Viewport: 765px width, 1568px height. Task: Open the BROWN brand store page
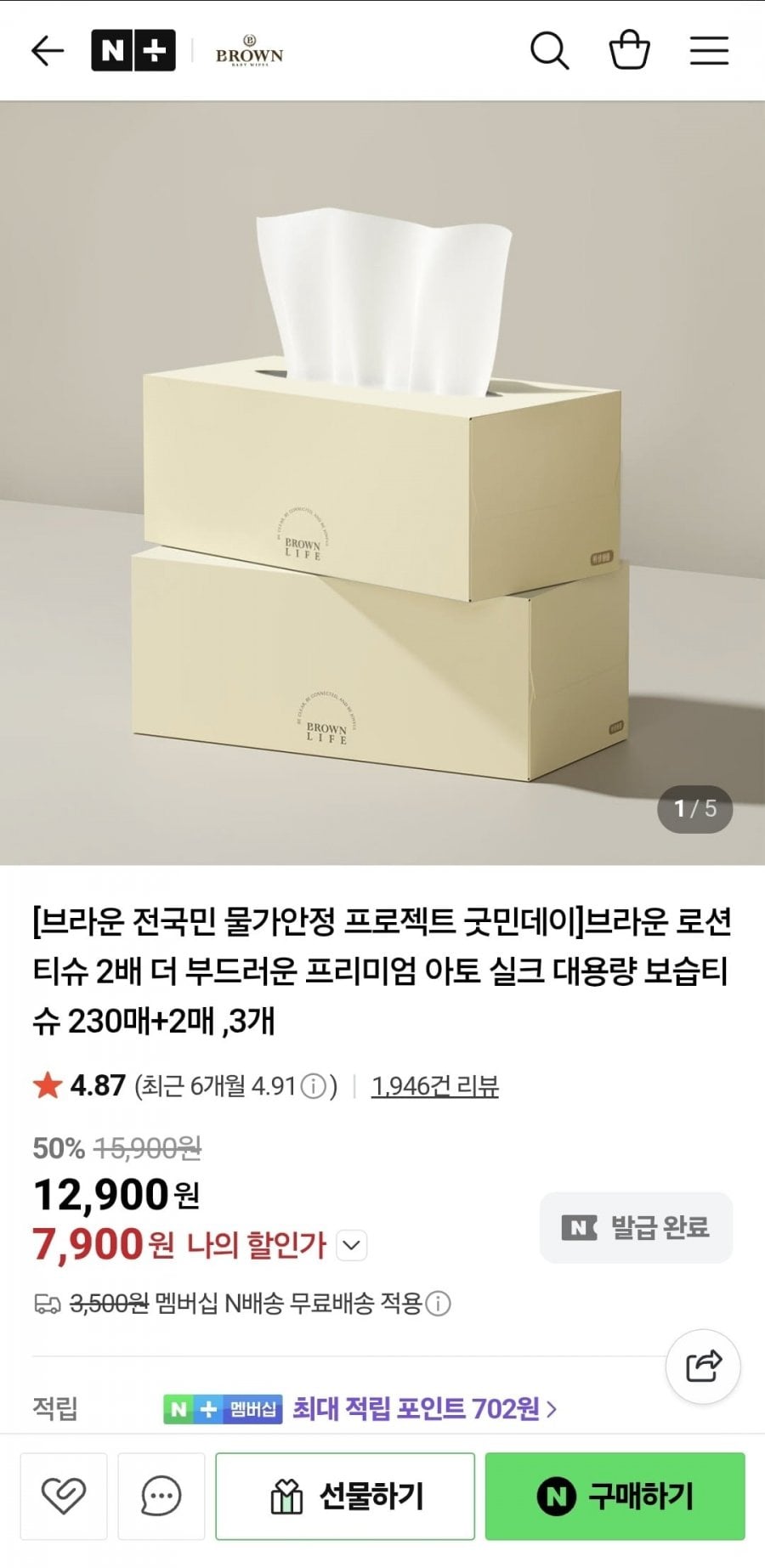click(x=249, y=52)
